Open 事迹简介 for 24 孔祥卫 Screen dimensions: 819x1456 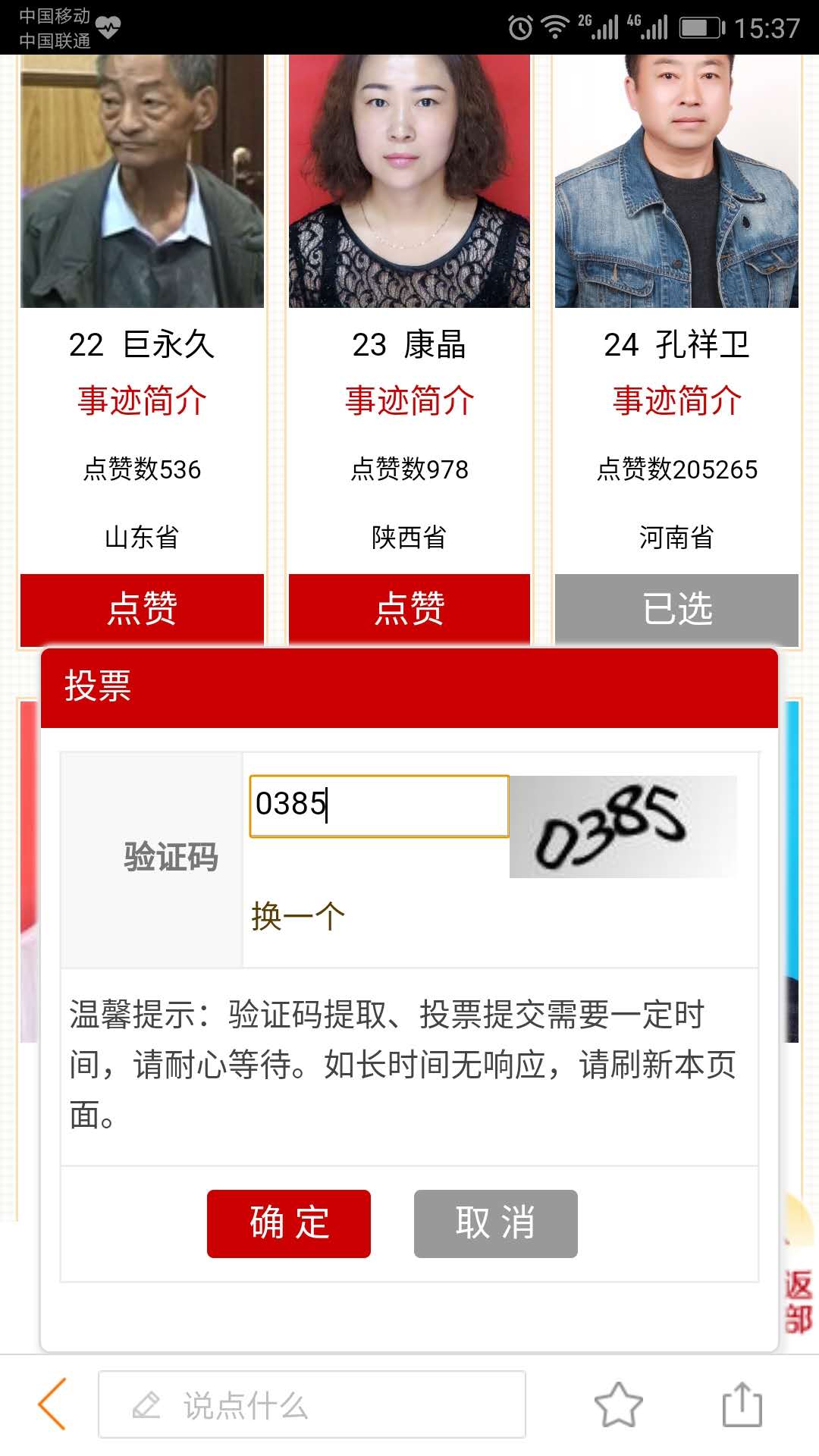676,400
